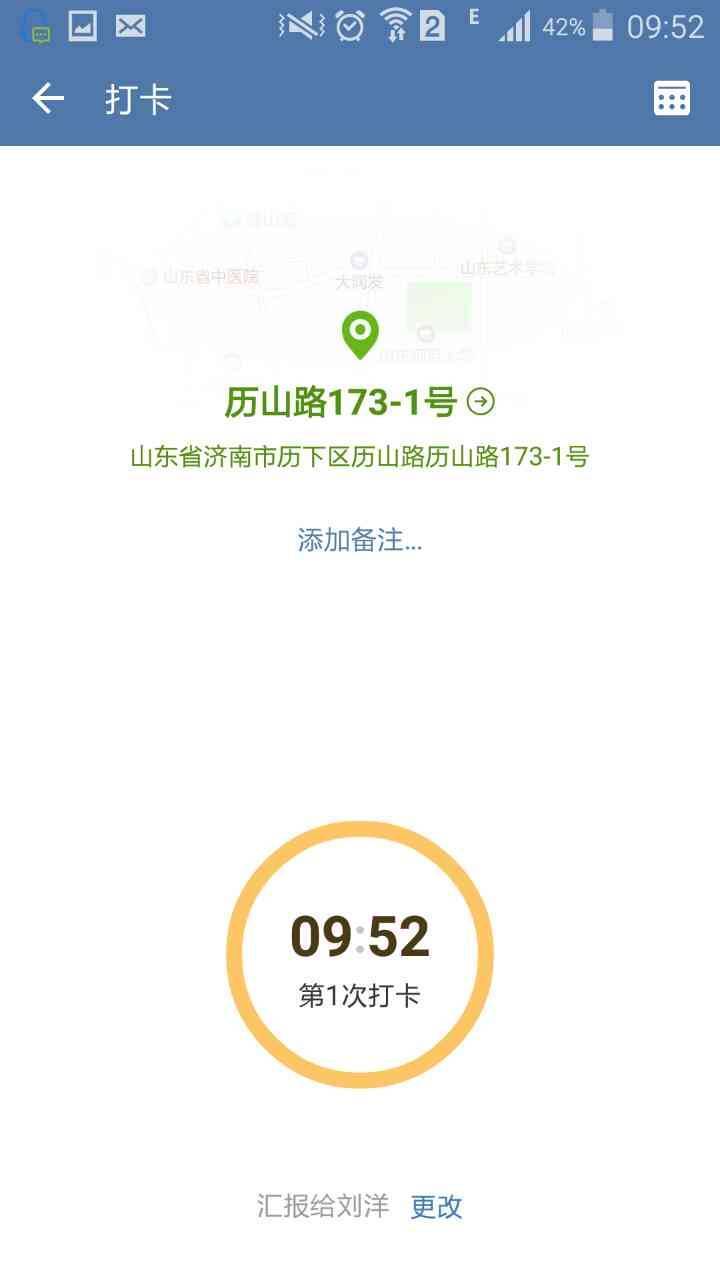Open location details for 历山路173-1号
Image resolution: width=720 pixels, height=1280 pixels.
pyautogui.click(x=481, y=402)
